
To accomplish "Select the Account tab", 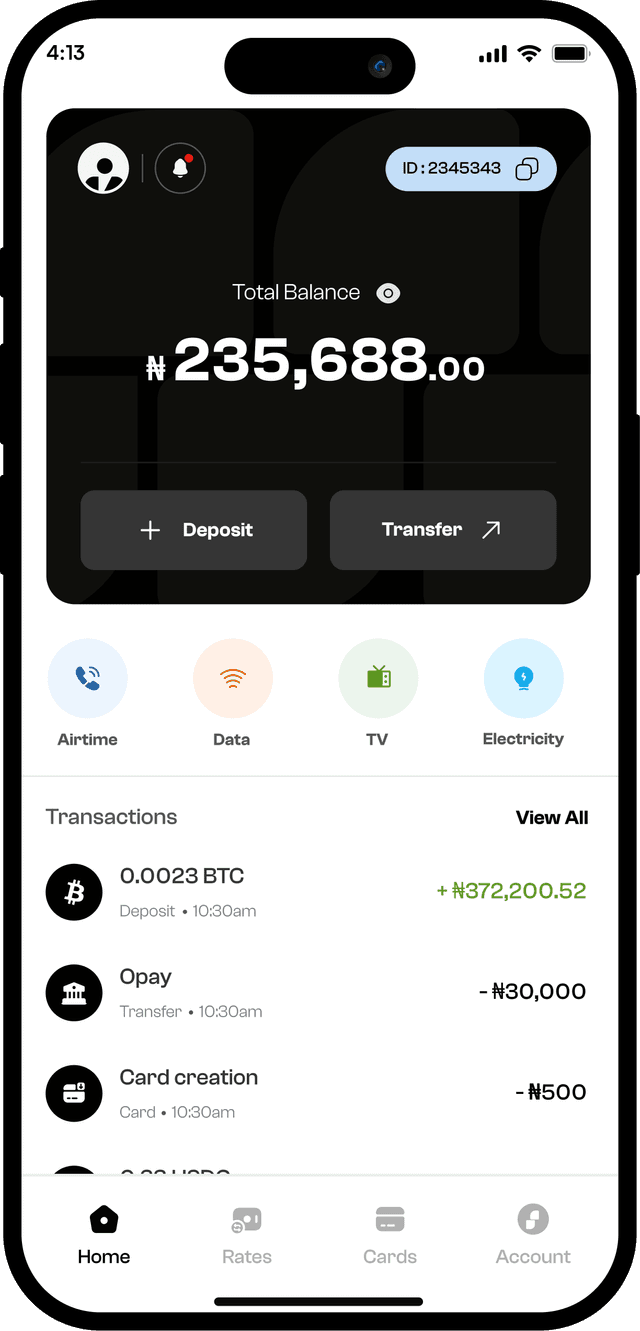I will (533, 1235).
